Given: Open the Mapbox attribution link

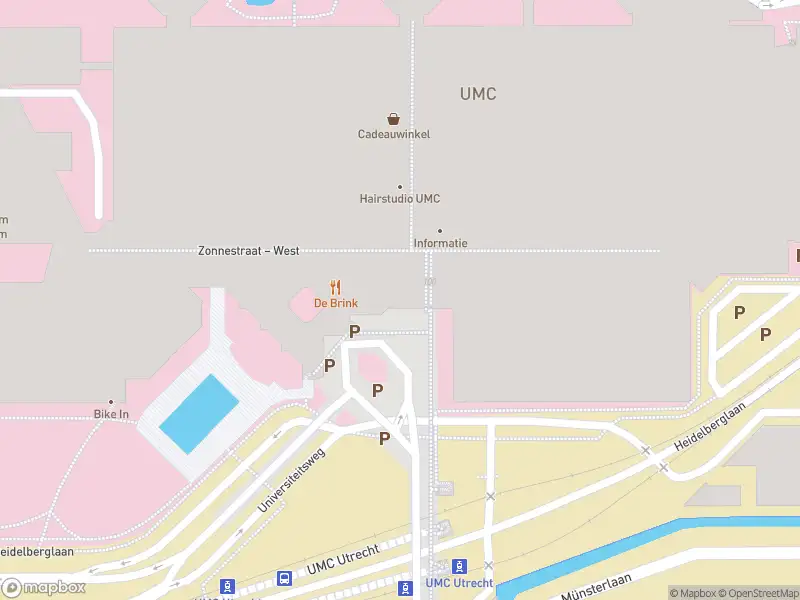Looking at the screenshot, I should (x=693, y=593).
